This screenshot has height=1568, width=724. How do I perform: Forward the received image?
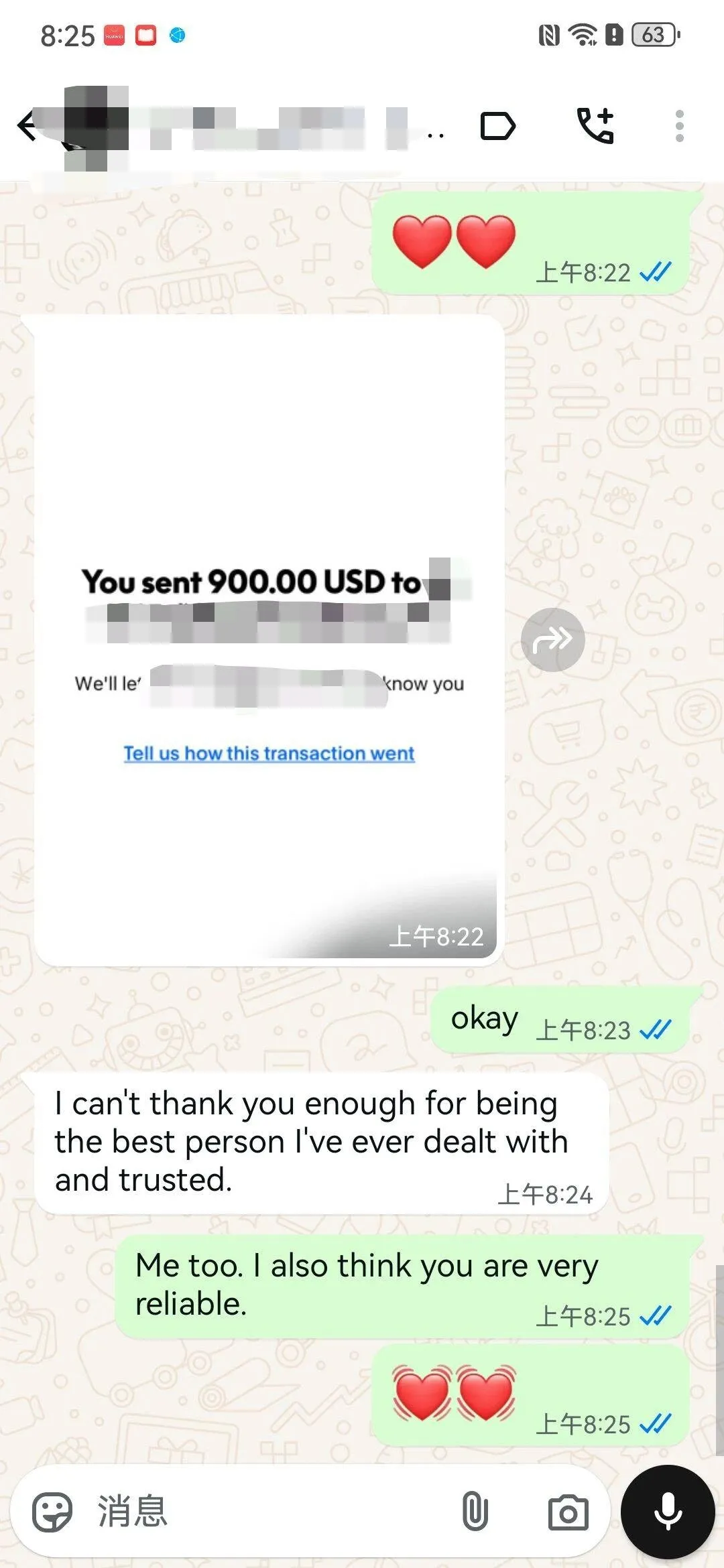pyautogui.click(x=552, y=640)
